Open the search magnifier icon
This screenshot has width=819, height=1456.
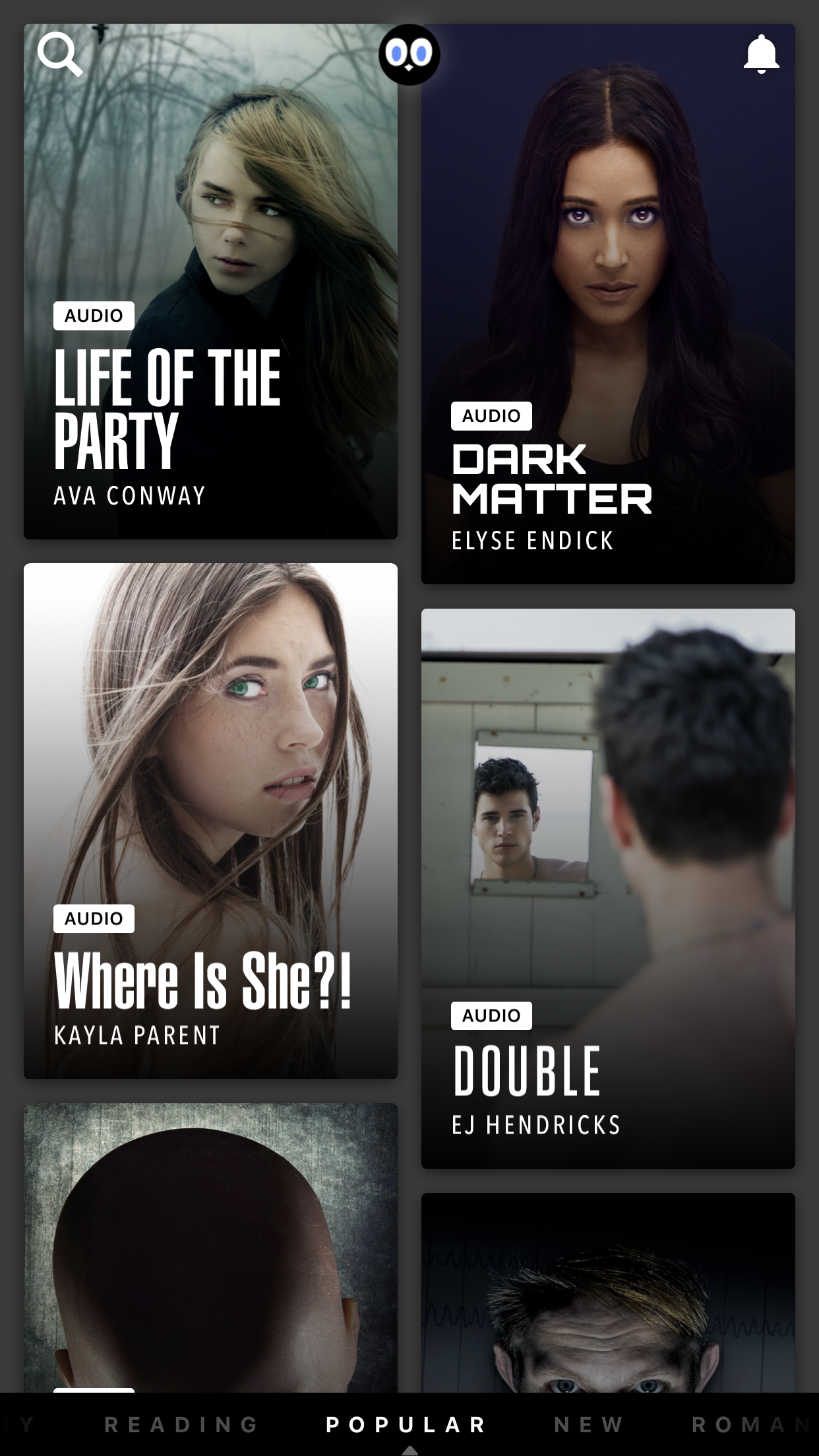pos(60,55)
